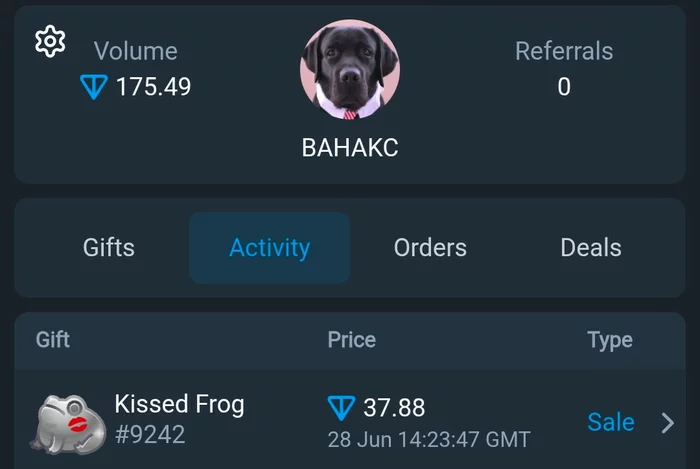Open the Kissed Frog #9242 sale entry
The width and height of the screenshot is (700, 469).
(350, 422)
